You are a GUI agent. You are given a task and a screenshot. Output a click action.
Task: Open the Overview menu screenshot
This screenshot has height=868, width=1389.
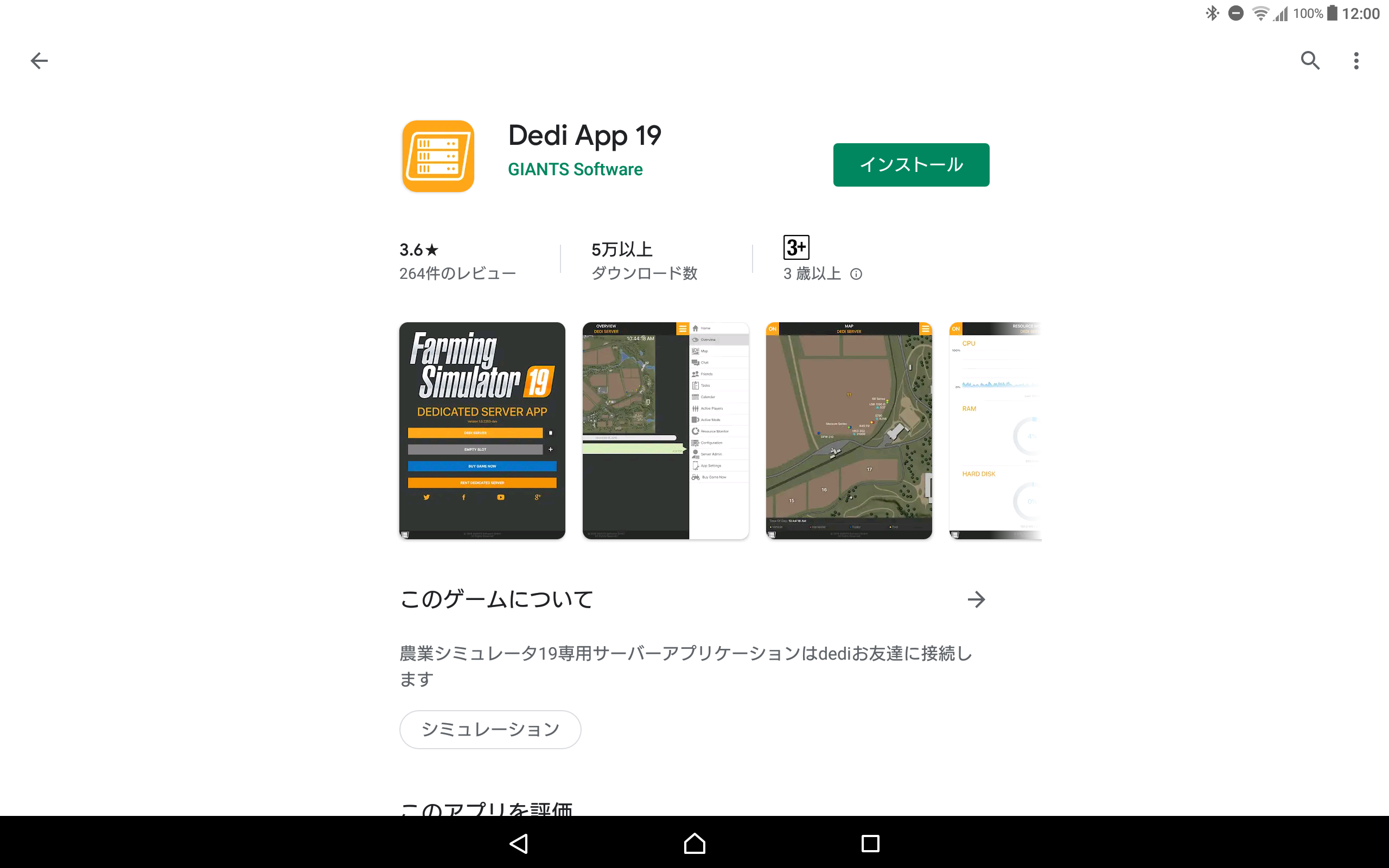click(x=665, y=430)
